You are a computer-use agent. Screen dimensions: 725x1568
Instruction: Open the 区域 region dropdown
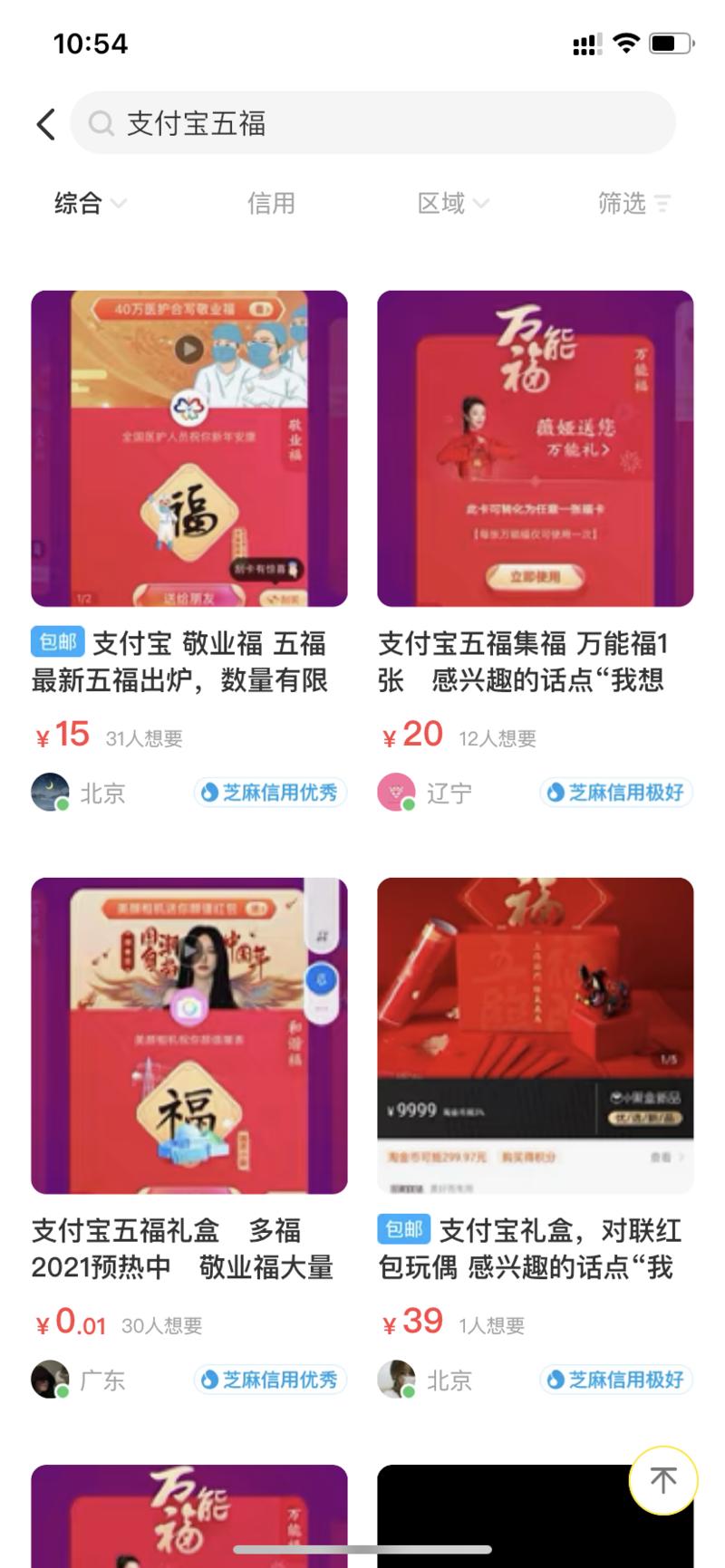[450, 204]
